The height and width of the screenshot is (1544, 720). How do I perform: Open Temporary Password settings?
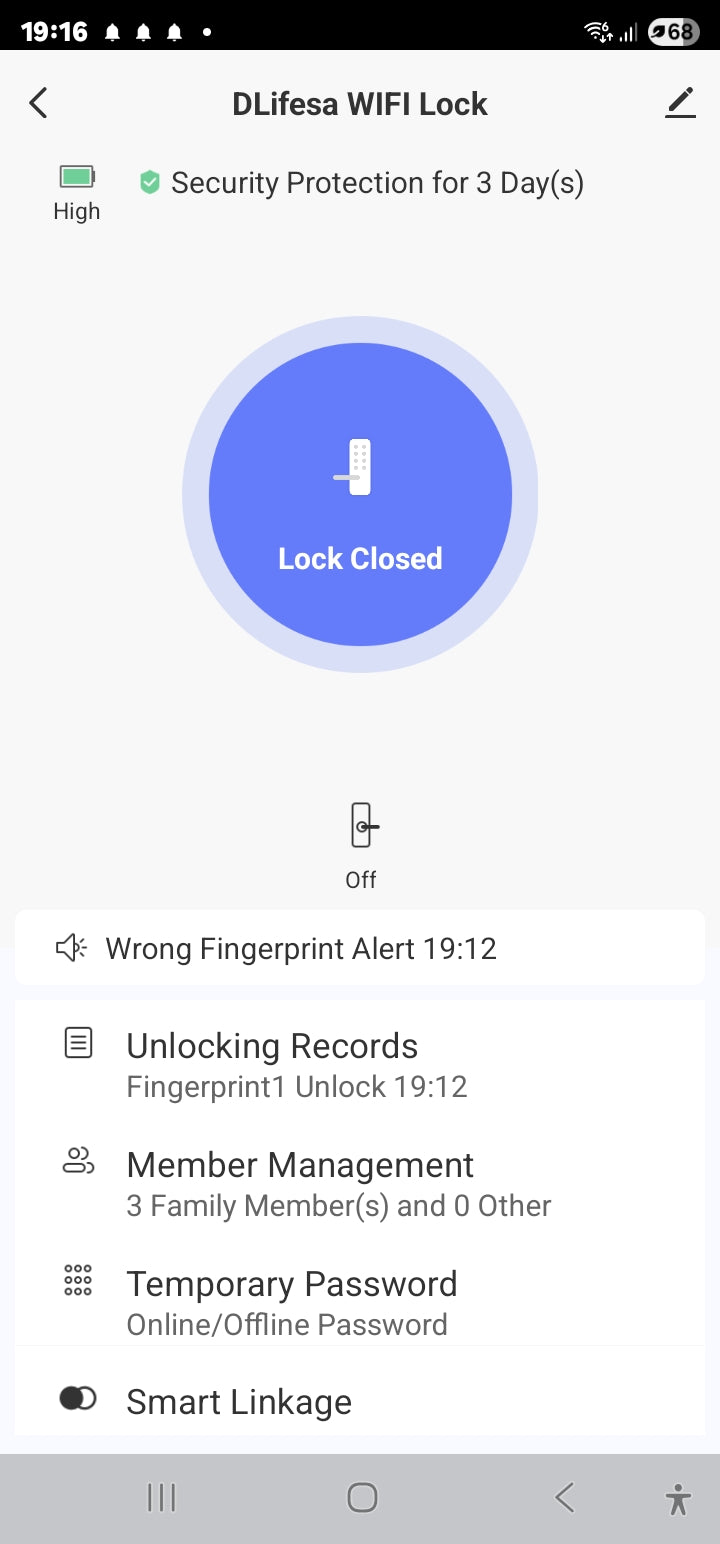(360, 1302)
